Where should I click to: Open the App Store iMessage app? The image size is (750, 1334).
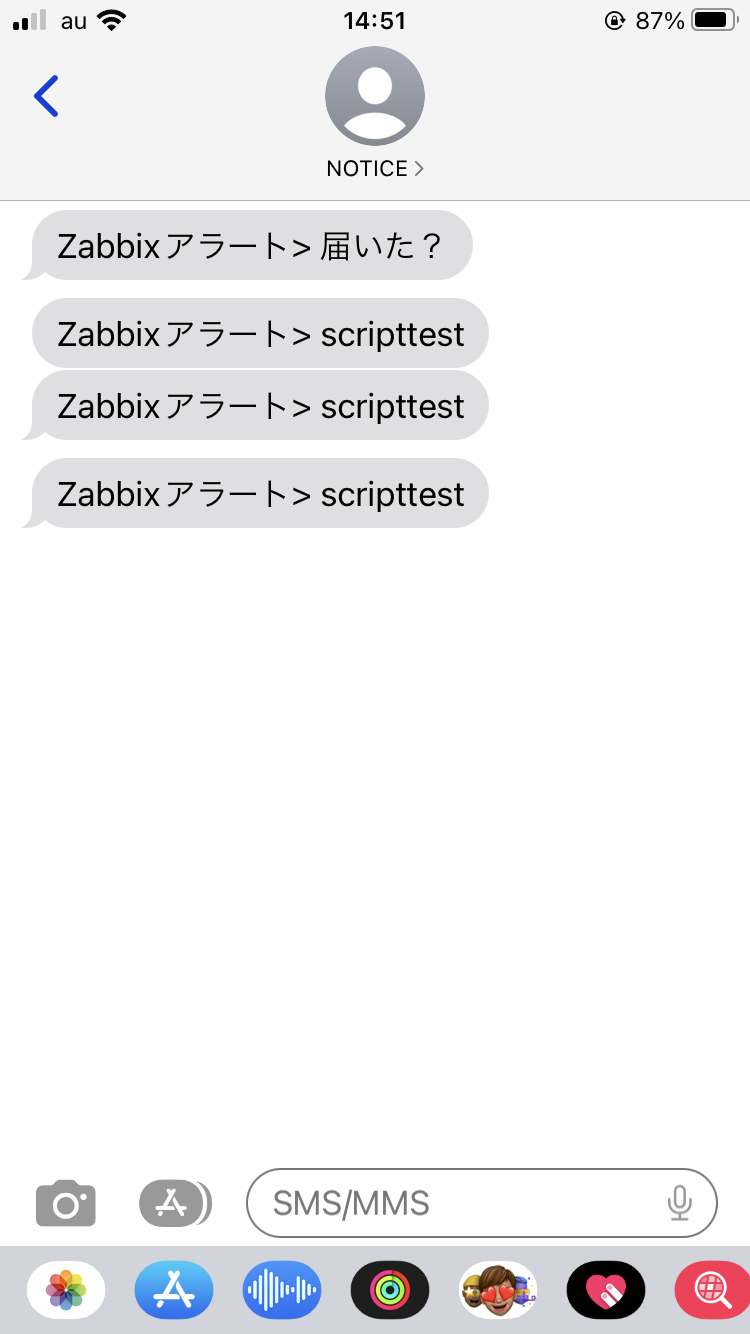coord(174,1290)
